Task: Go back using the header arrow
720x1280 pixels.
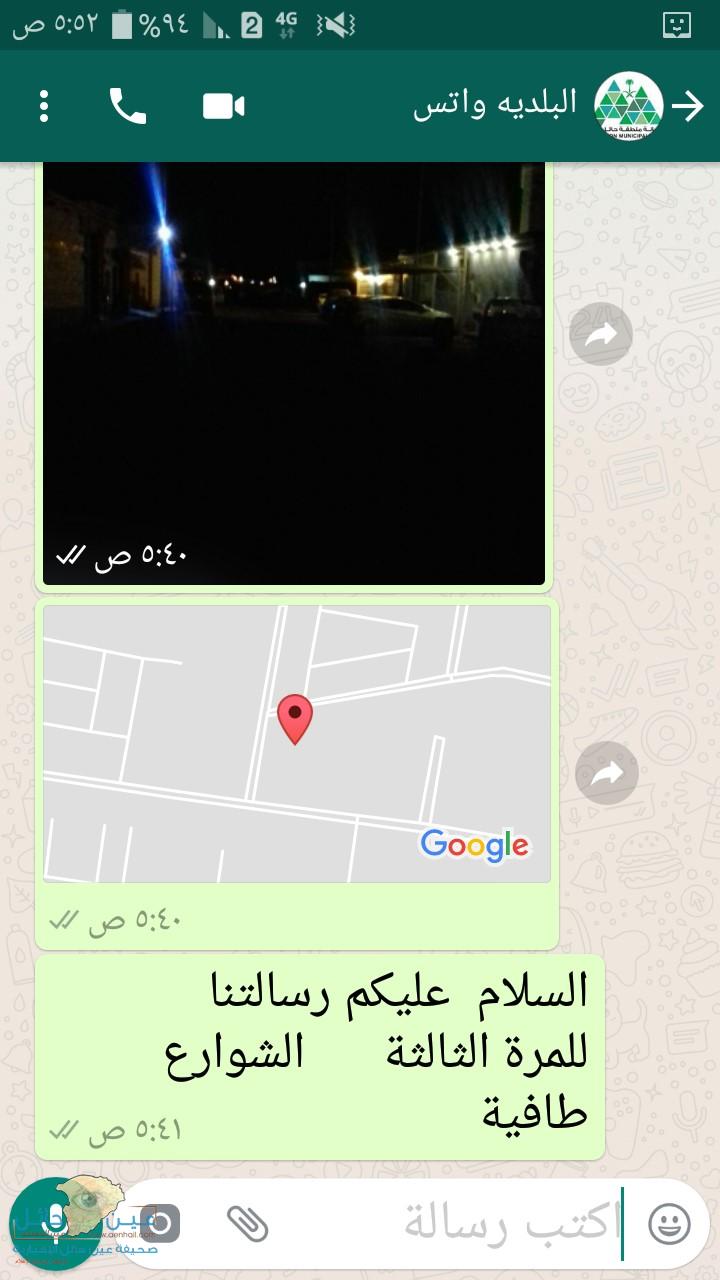Action: (688, 106)
